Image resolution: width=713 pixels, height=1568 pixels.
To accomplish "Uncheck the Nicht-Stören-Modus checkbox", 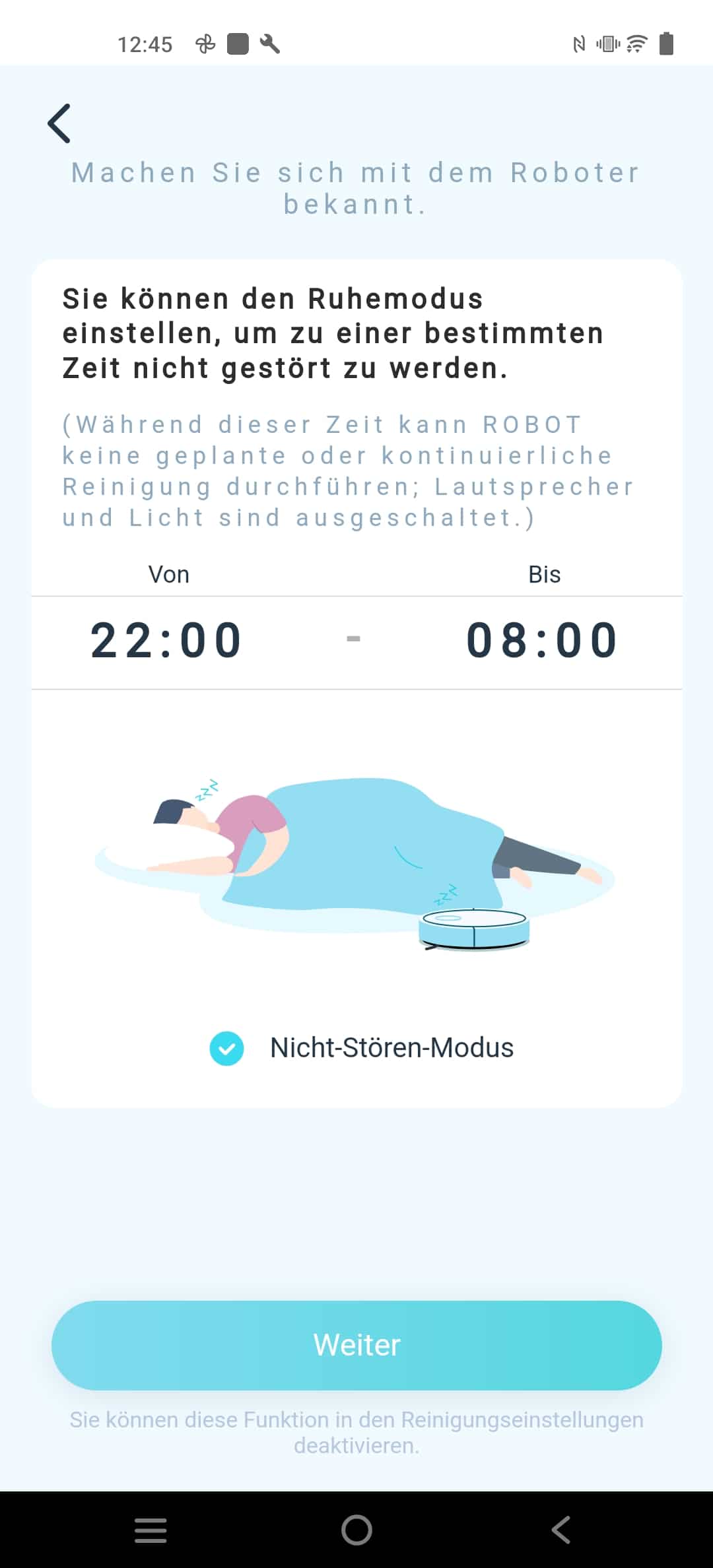I will (226, 1048).
